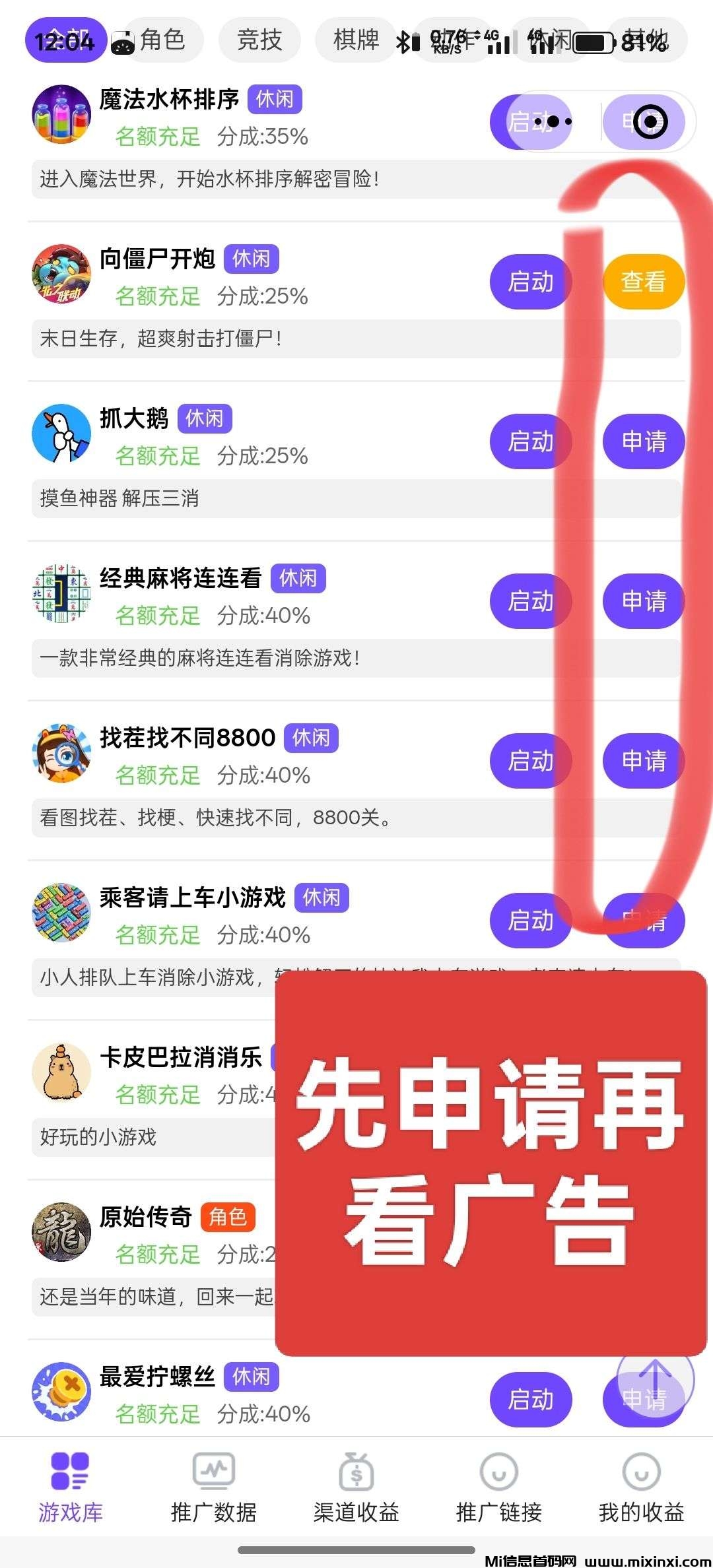Viewport: 713px width, 1568px height.
Task: Start 找茬找不同8800 with 启动
Action: 530,761
